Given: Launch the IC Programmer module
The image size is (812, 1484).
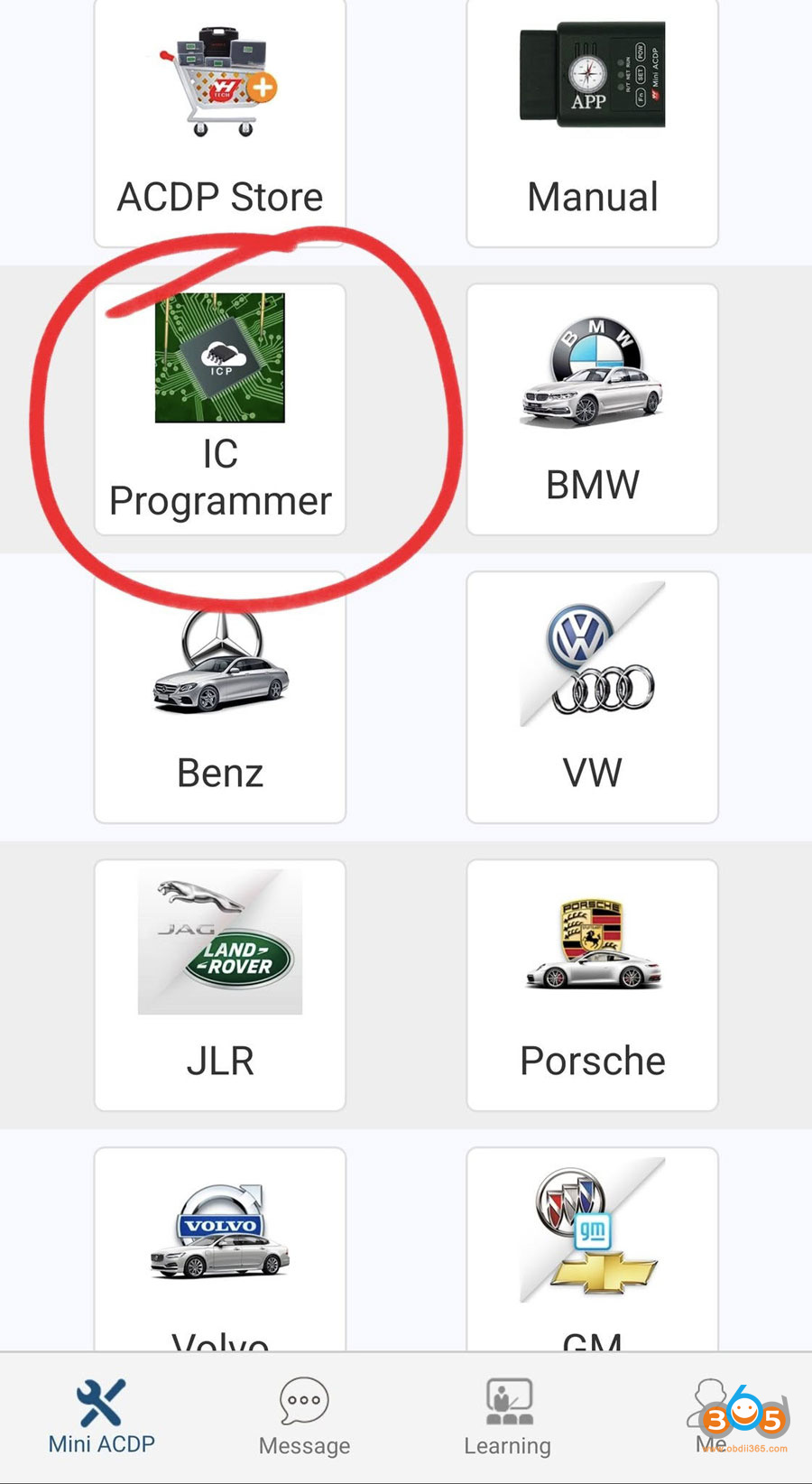Looking at the screenshot, I should click(220, 409).
